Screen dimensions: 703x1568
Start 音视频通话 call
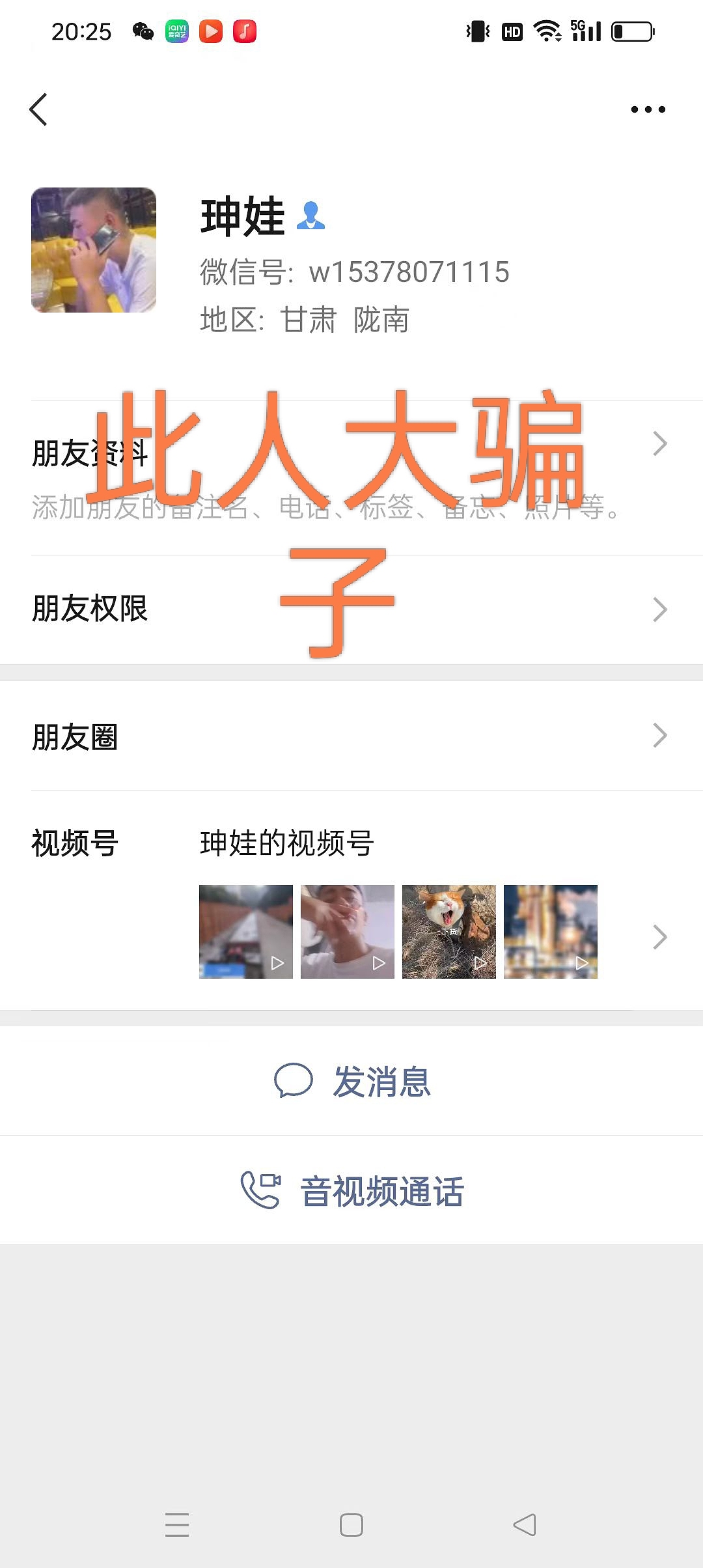[351, 1190]
